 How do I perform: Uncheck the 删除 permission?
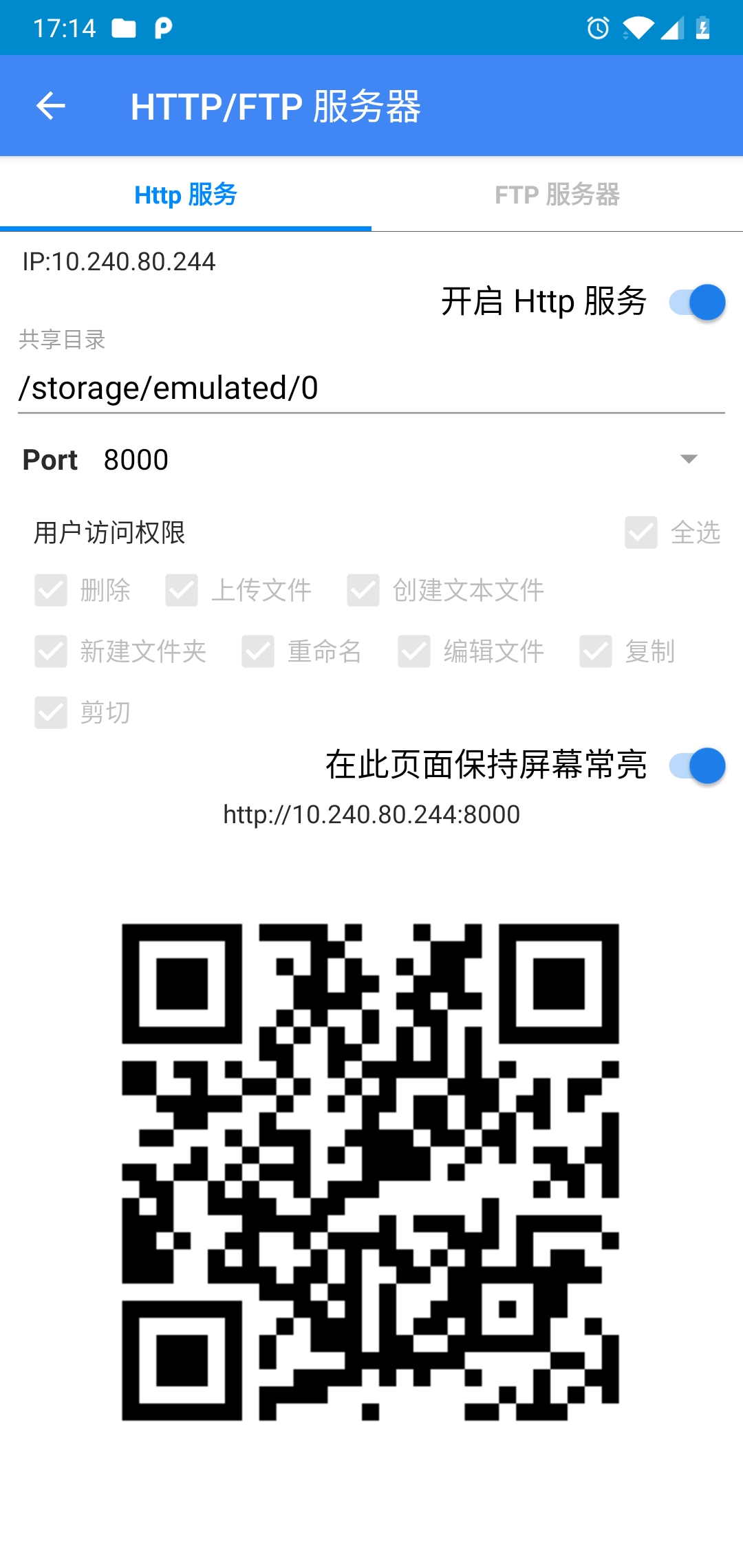tap(50, 590)
